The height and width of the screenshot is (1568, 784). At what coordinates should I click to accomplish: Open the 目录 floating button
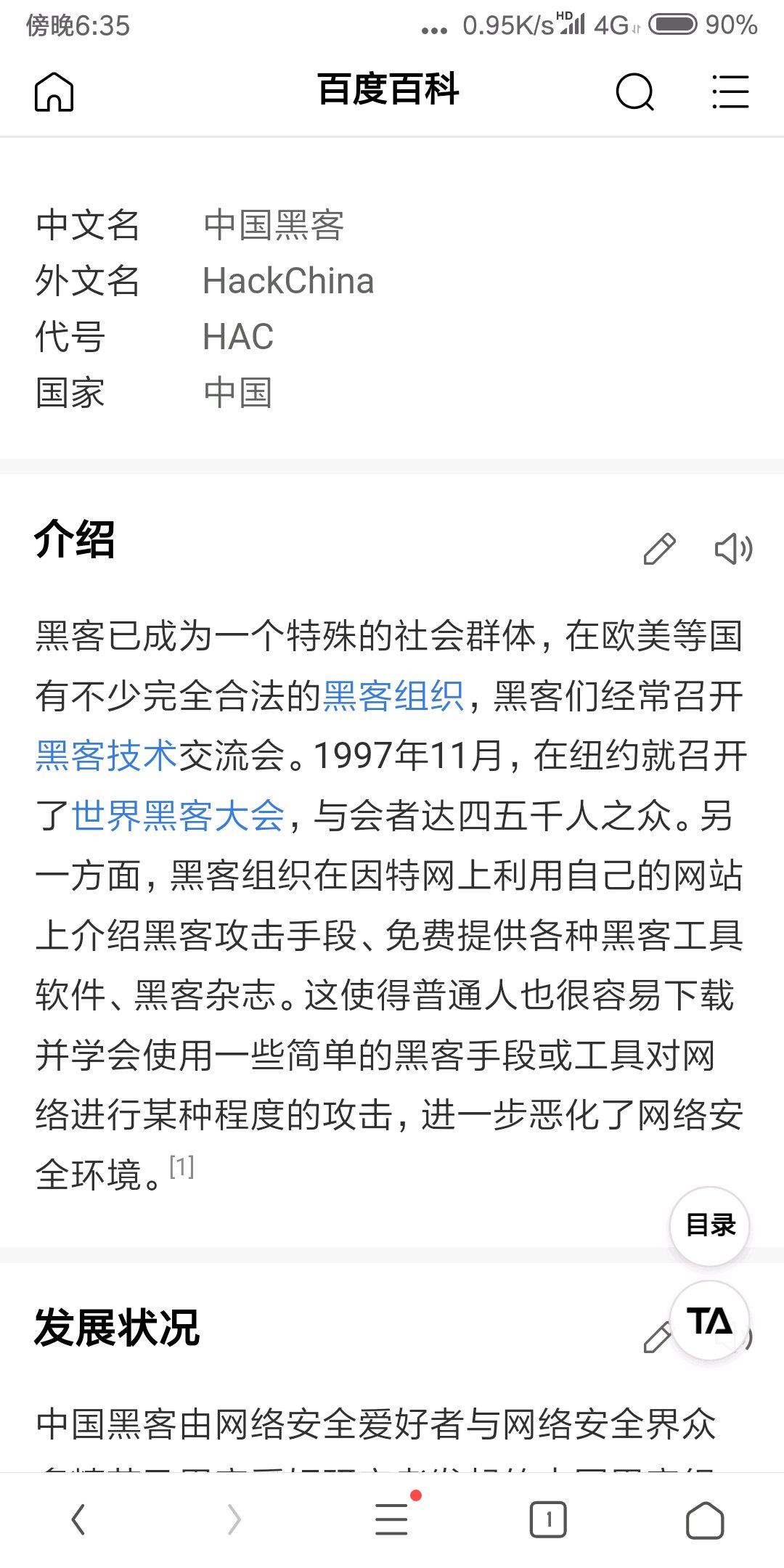(x=710, y=1225)
